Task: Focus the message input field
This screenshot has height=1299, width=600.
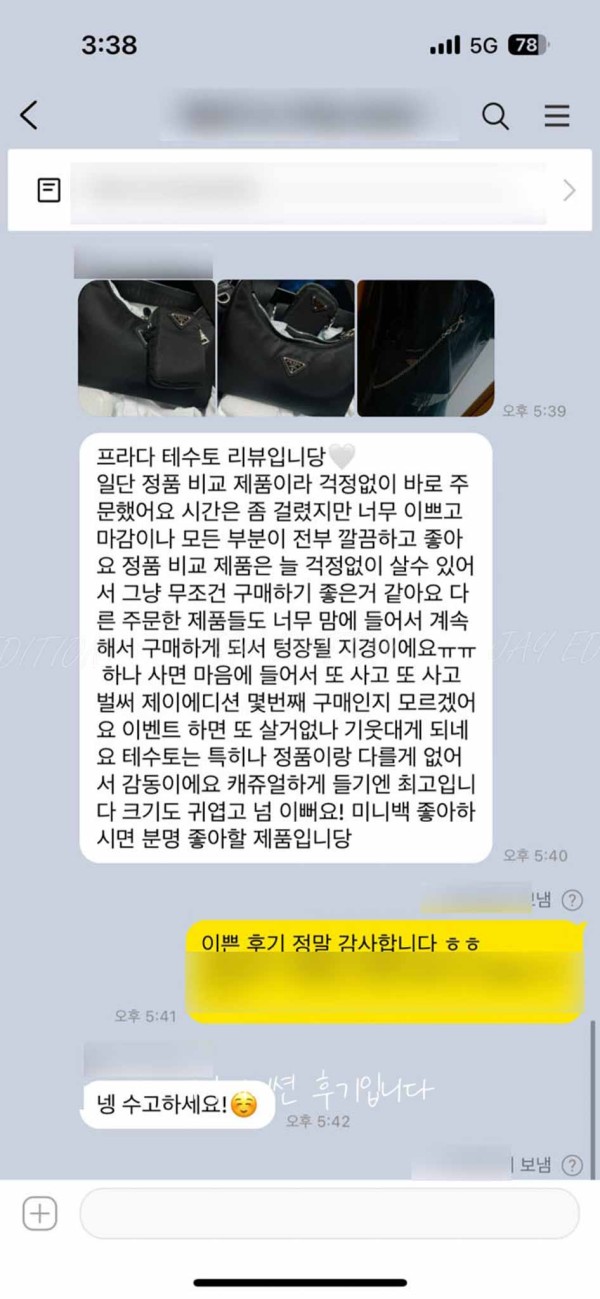Action: pos(329,1214)
